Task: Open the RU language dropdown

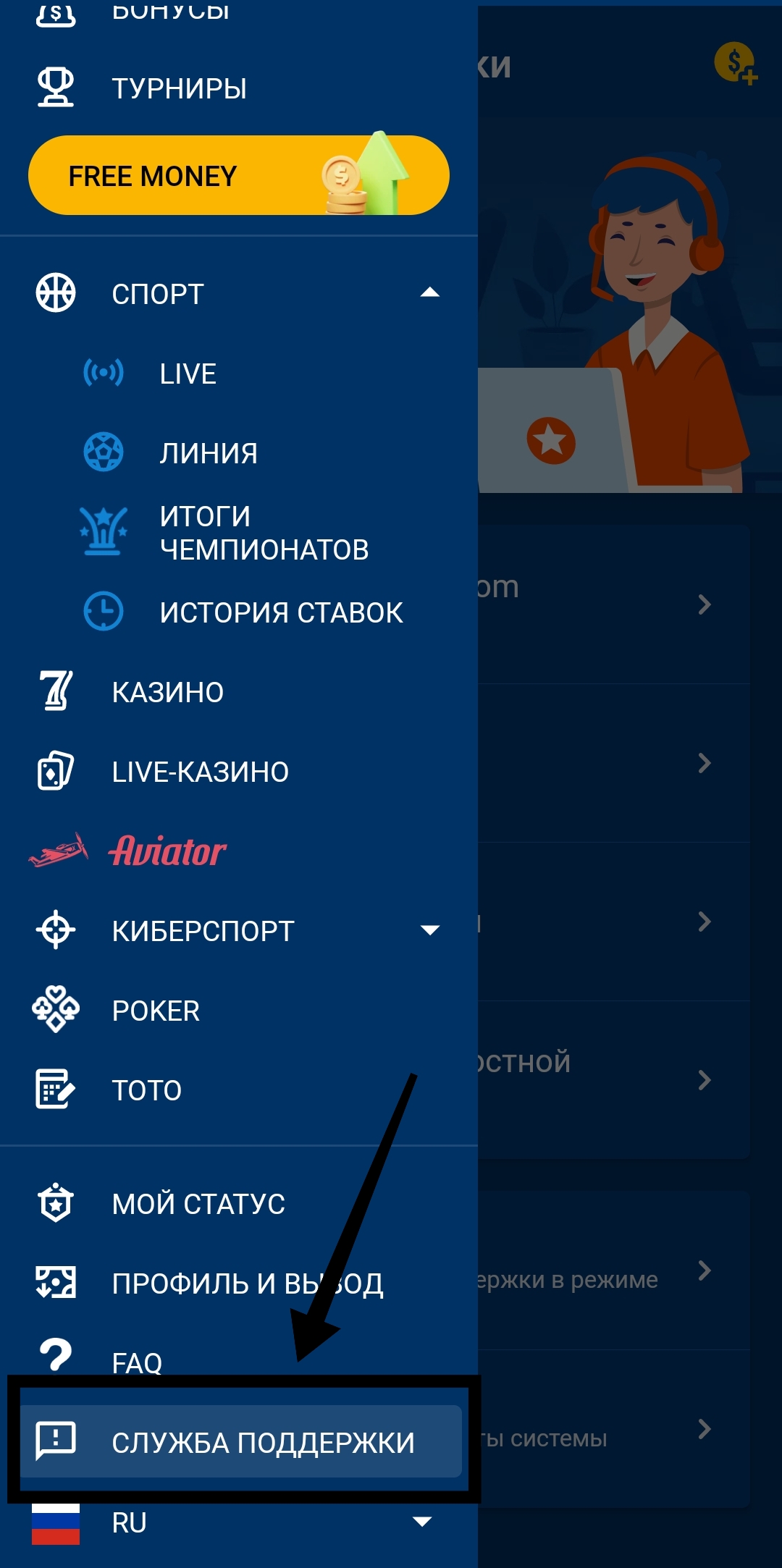Action: click(421, 1522)
